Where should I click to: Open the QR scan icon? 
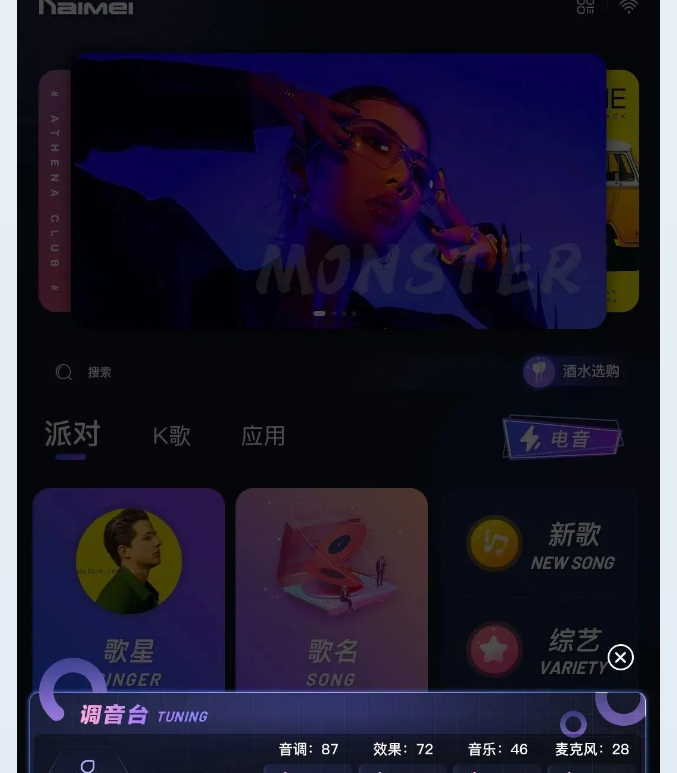tap(585, 6)
